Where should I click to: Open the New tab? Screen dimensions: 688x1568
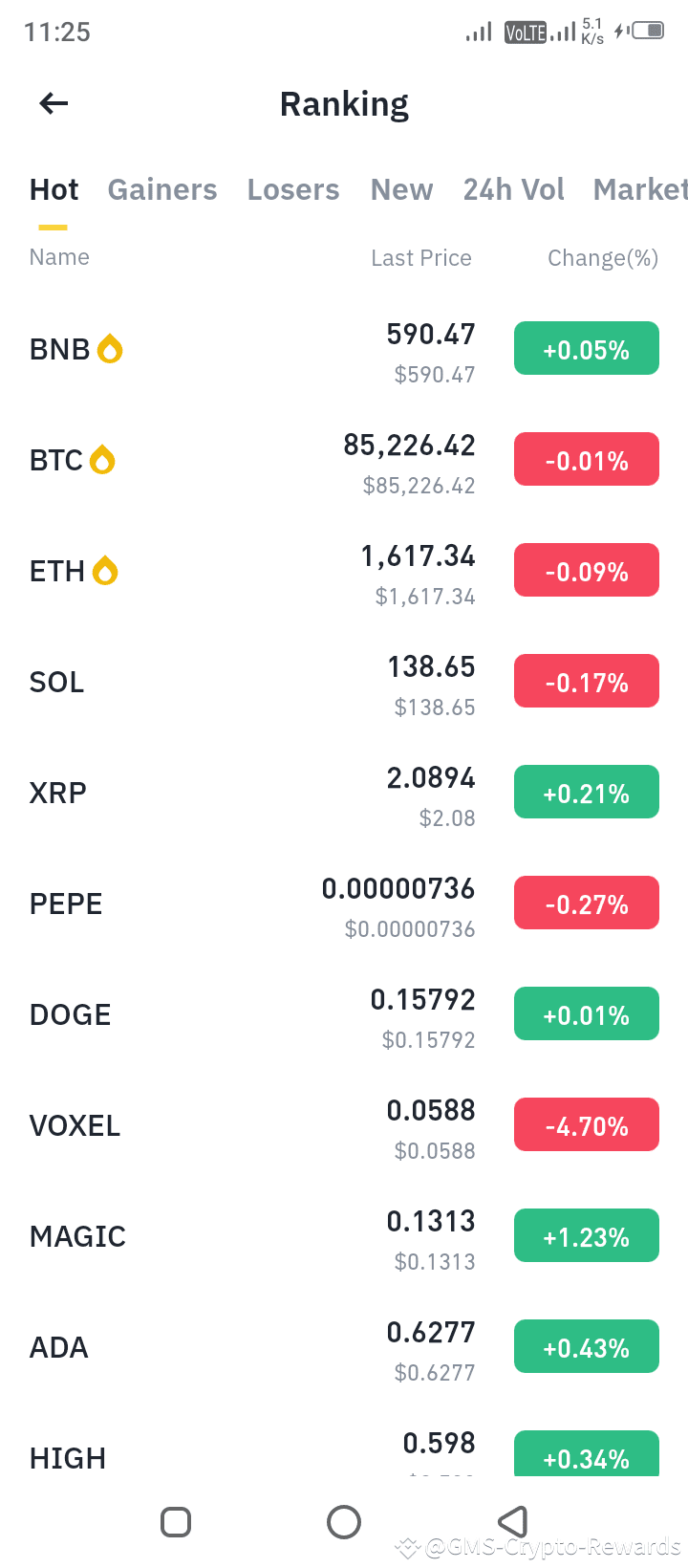[401, 189]
